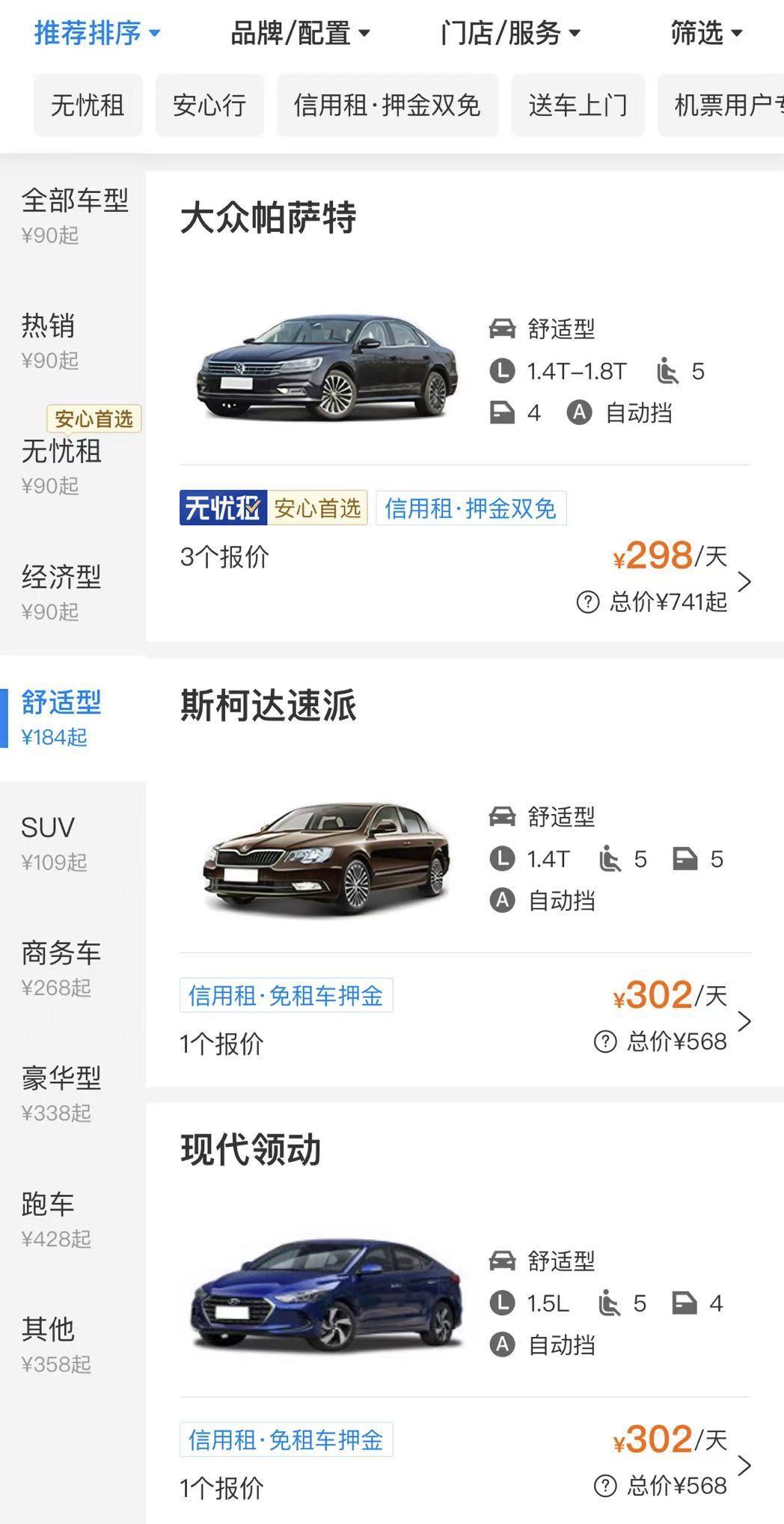The height and width of the screenshot is (1524, 784).
Task: Click the 信用租·免租车押金 tag on Skoda listing
Action: (286, 995)
